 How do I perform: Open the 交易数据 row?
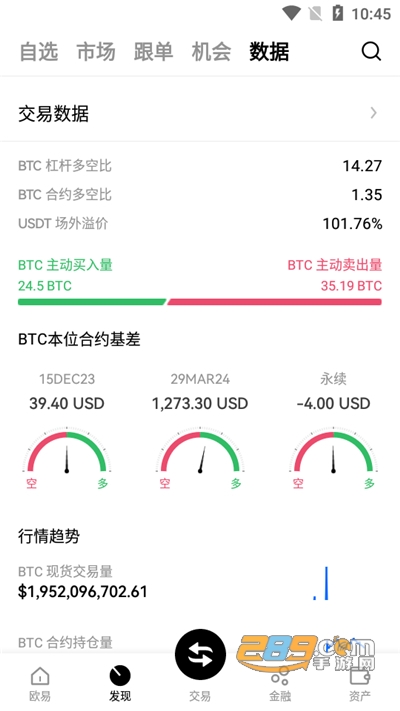click(x=200, y=113)
